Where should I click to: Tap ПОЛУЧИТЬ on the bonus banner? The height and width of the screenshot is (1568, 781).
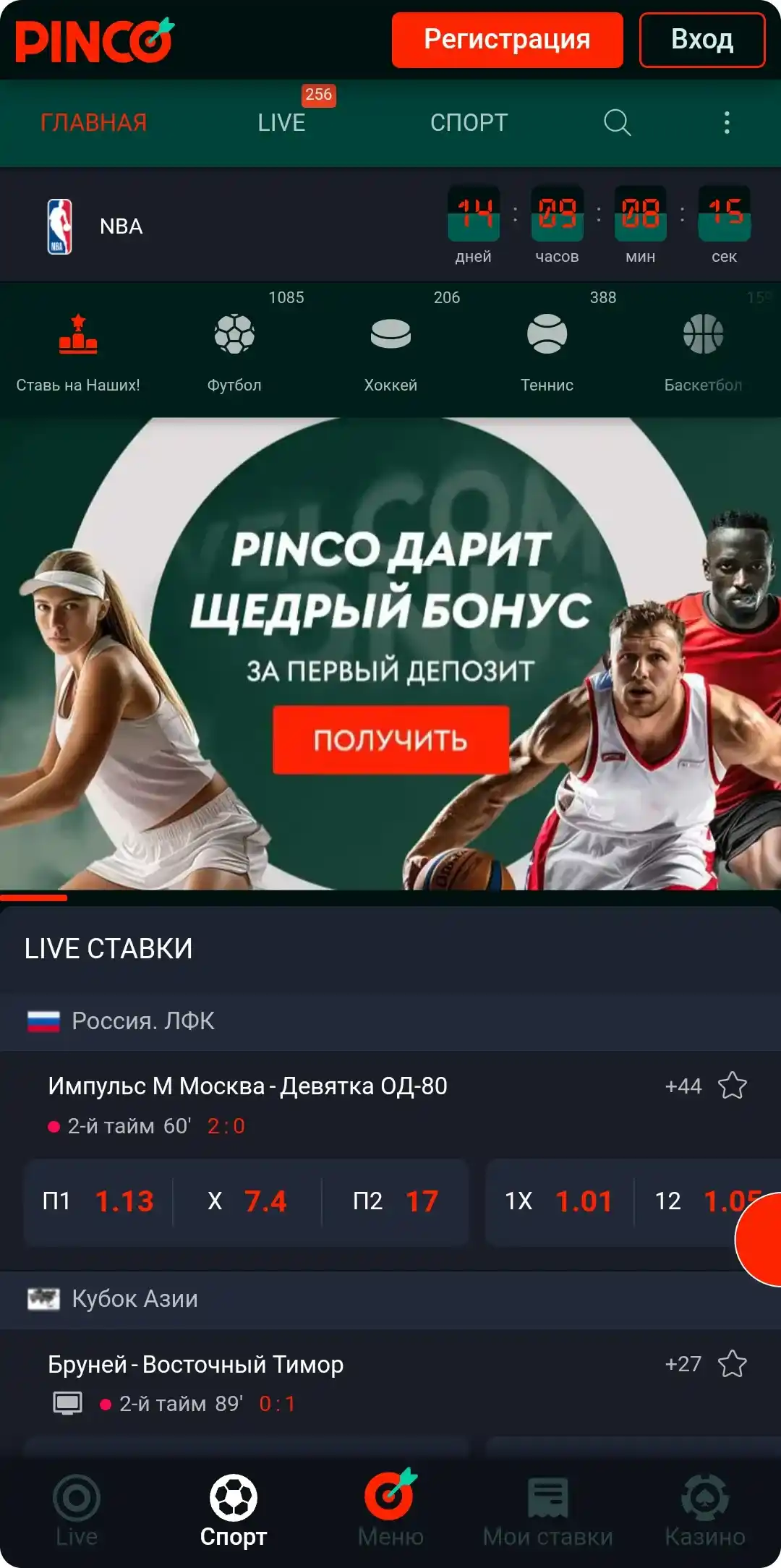point(390,740)
